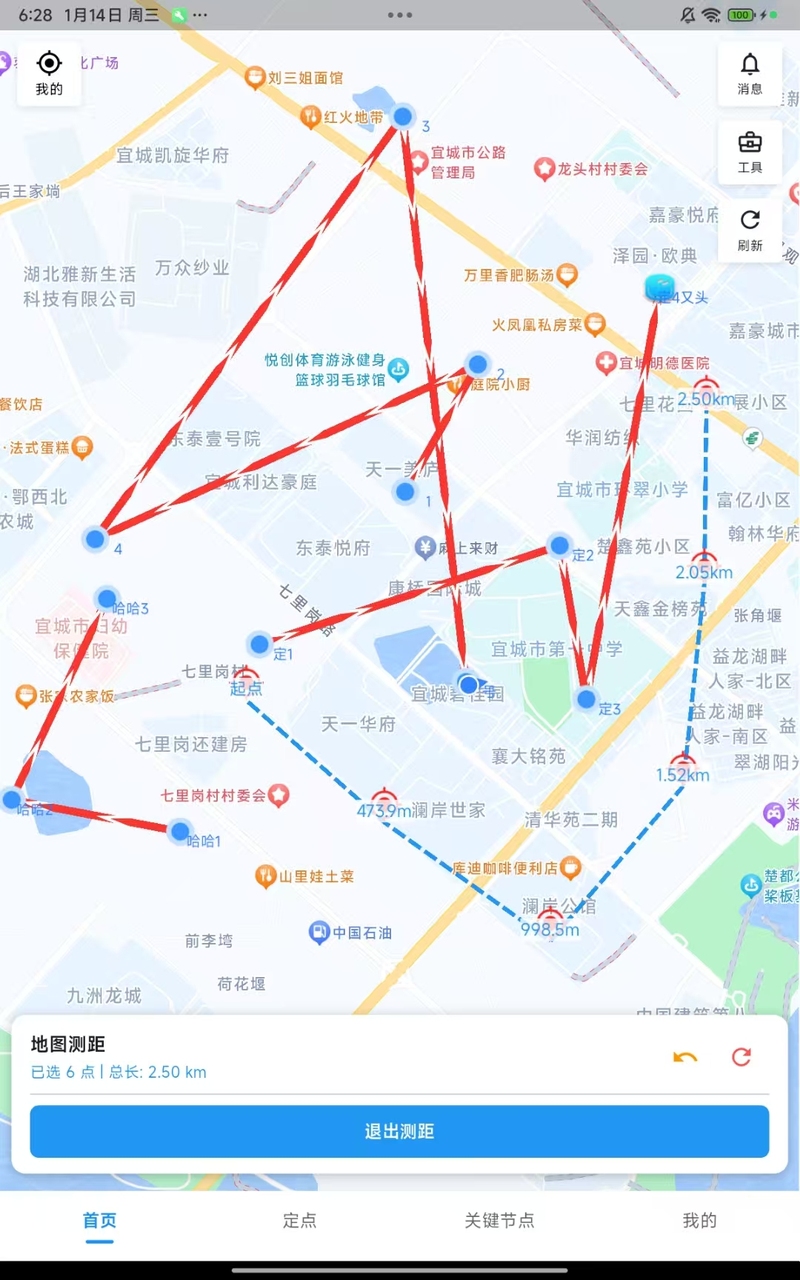Open the 关键节点 tab
Screen dimensions: 800x1280
pyautogui.click(x=499, y=1220)
